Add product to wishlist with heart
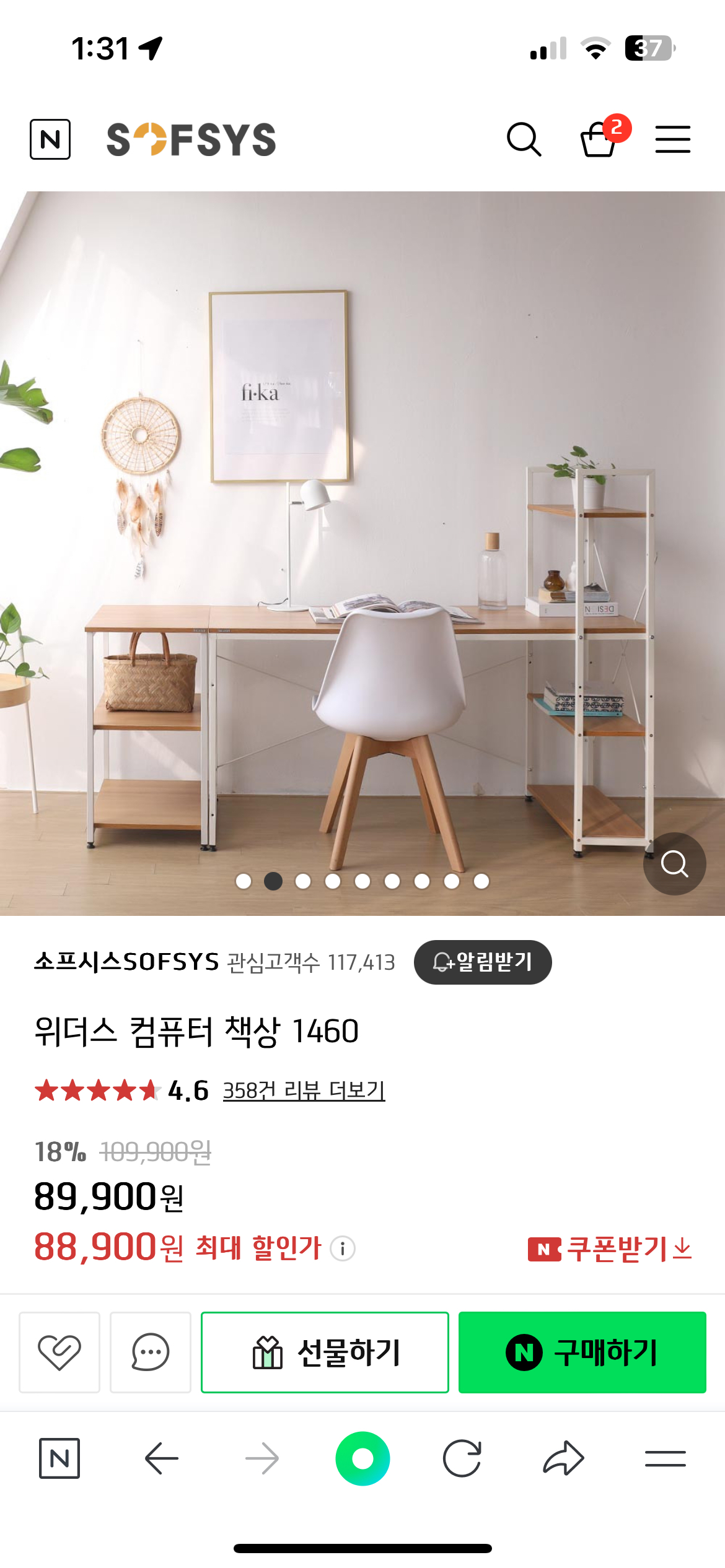Viewport: 725px width, 1568px height. 59,1352
